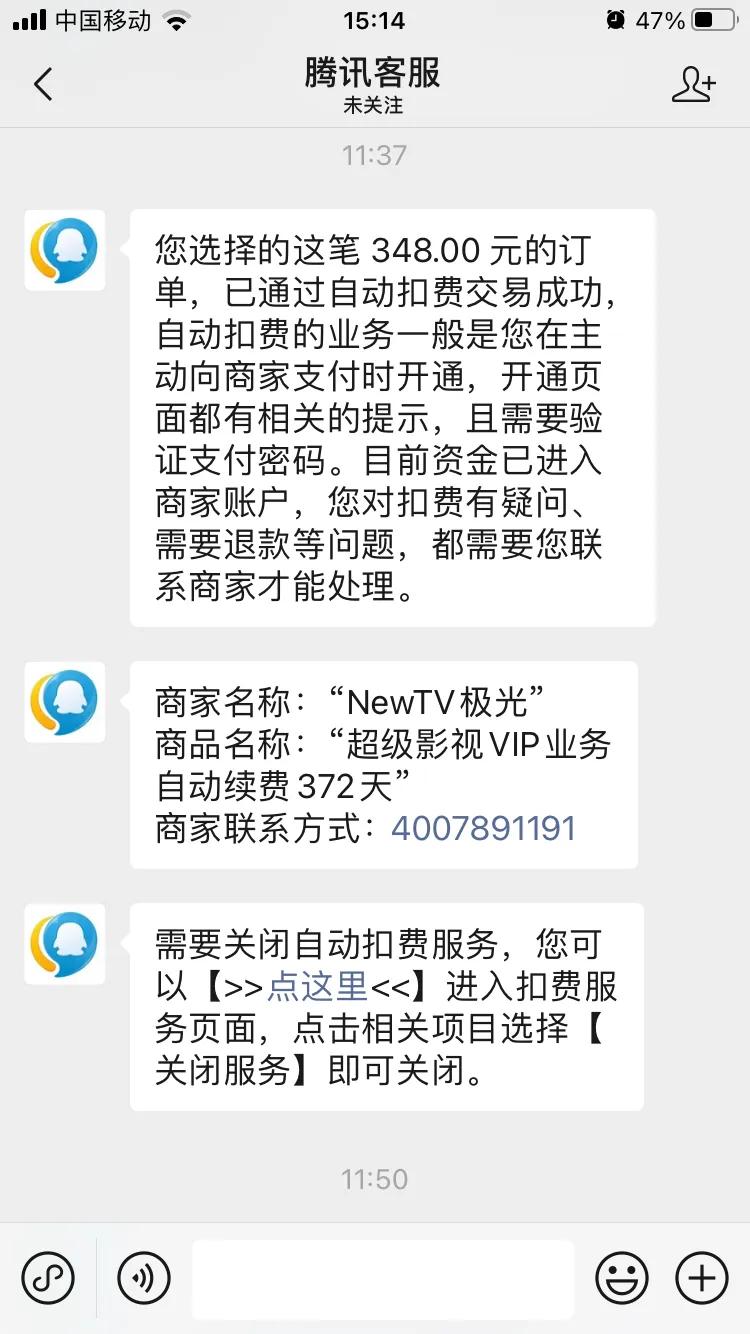The width and height of the screenshot is (750, 1334).
Task: Tap the back chevron to leave the chat
Action: pyautogui.click(x=42, y=84)
